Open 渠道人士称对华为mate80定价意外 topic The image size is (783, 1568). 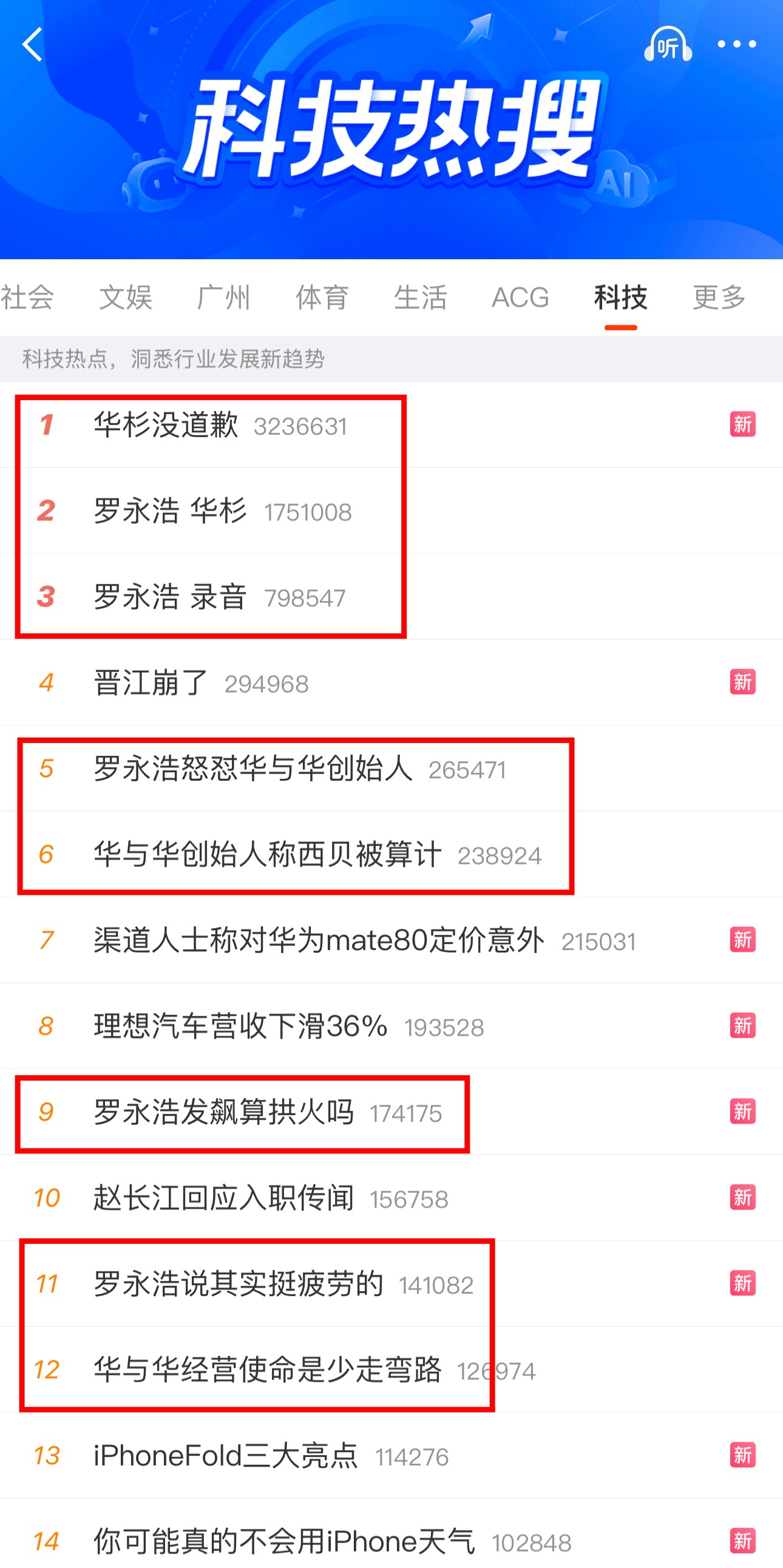319,940
